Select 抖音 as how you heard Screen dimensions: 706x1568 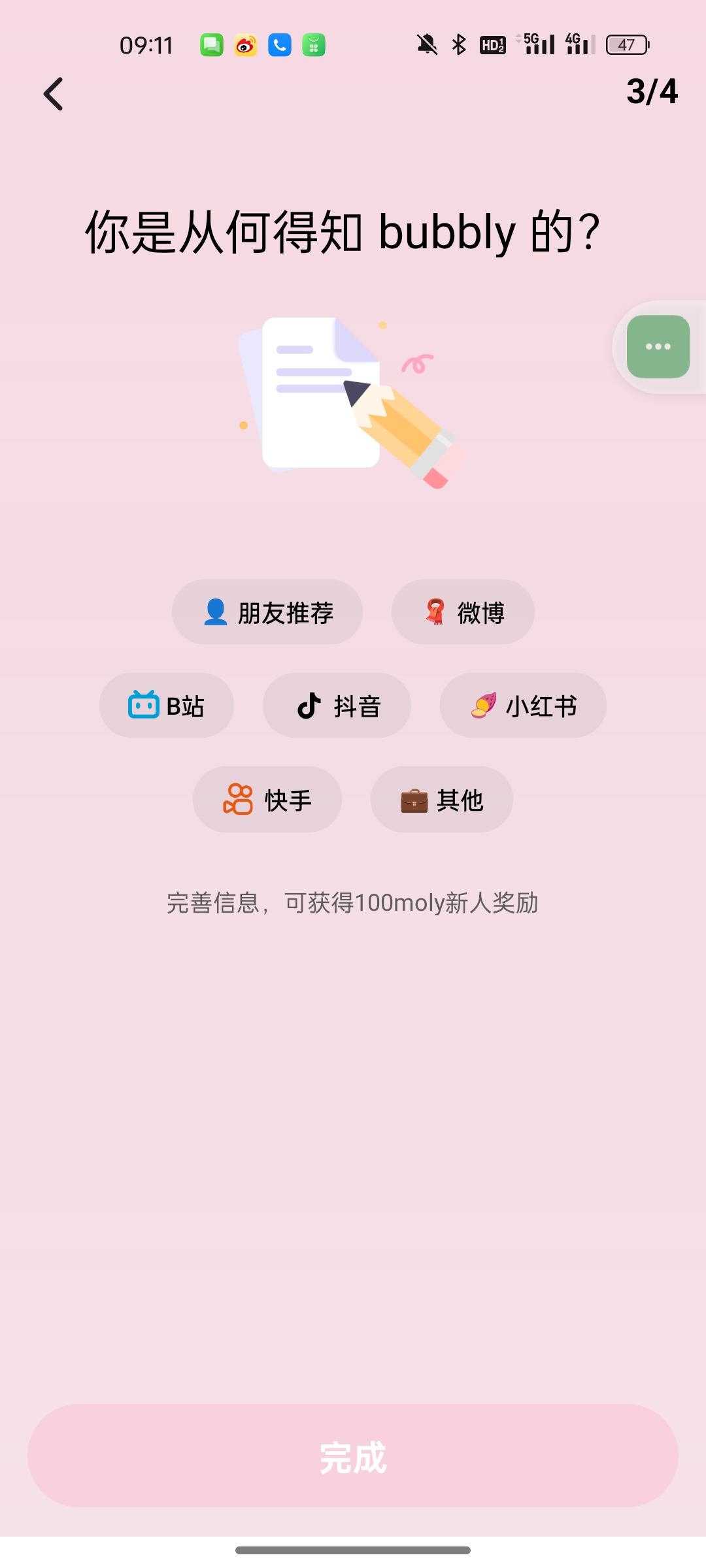point(337,706)
